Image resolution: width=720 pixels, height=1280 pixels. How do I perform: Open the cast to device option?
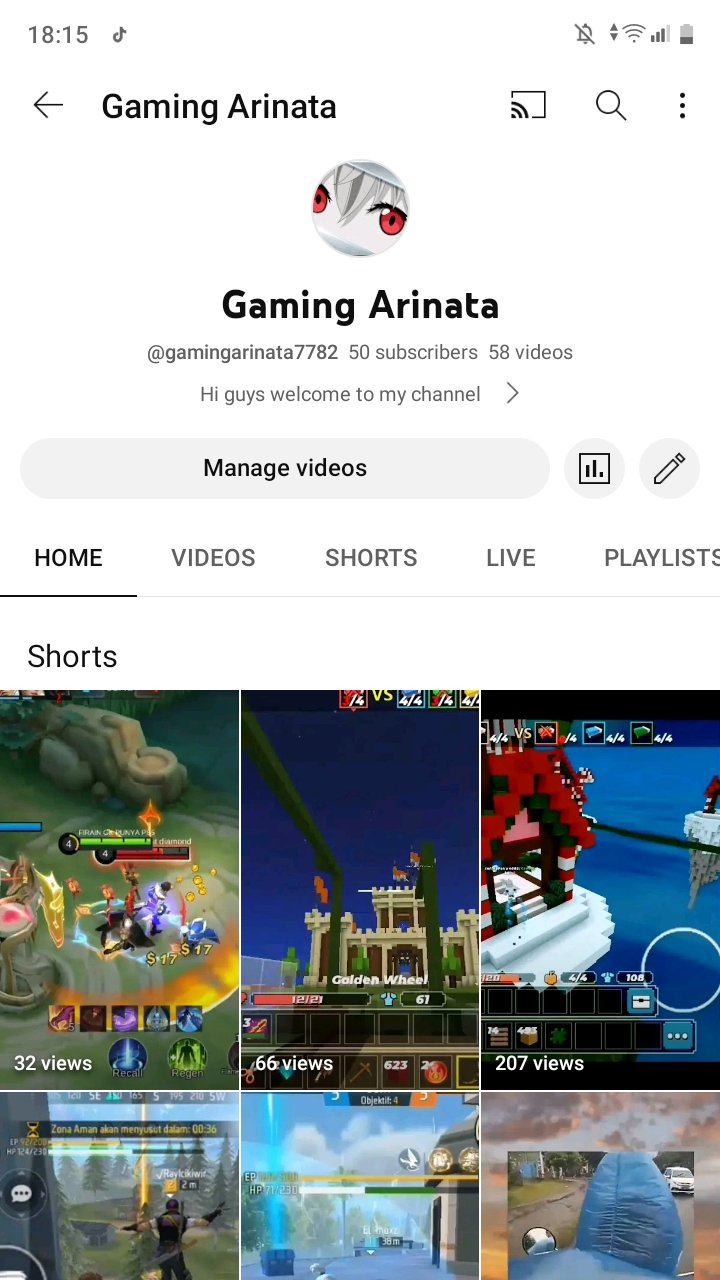click(528, 106)
